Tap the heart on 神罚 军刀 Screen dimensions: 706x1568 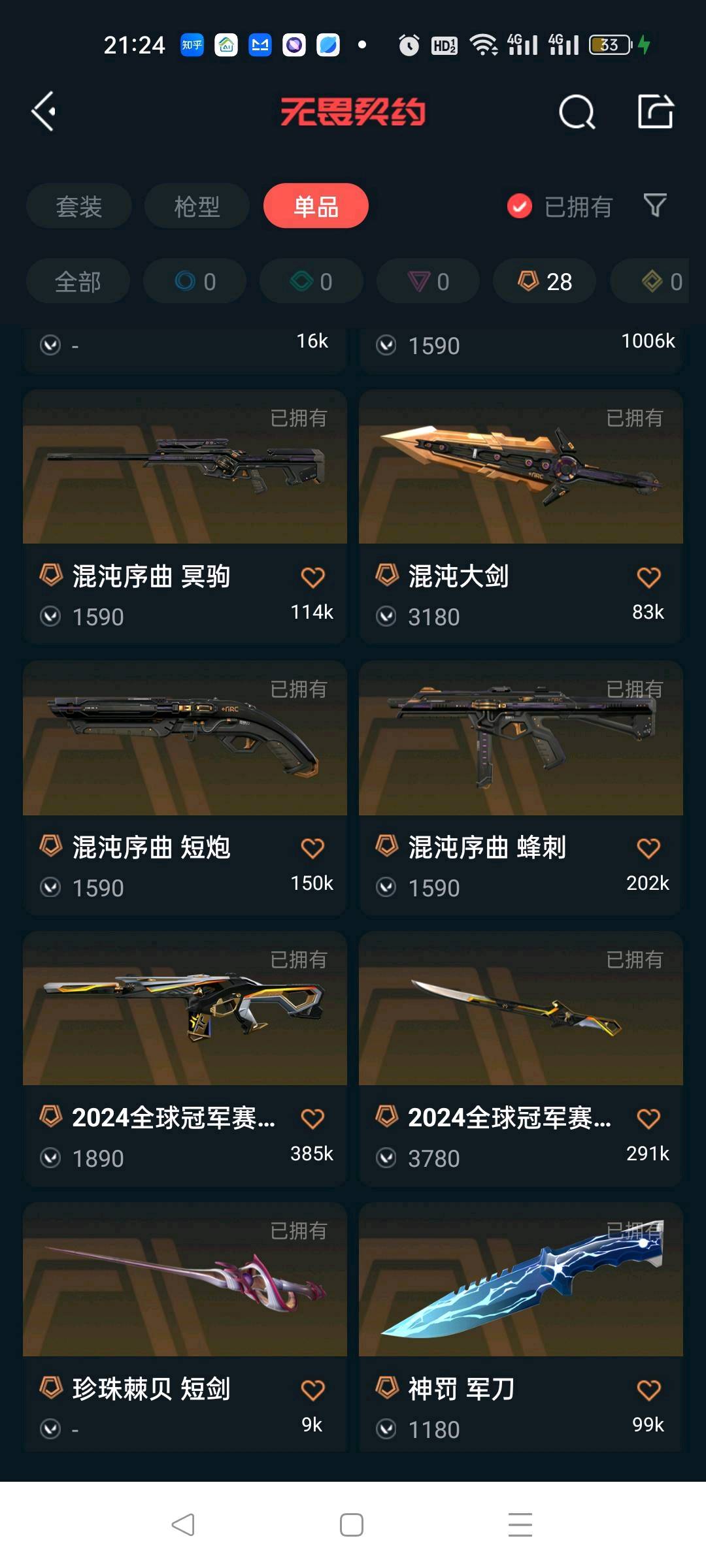[x=648, y=1390]
